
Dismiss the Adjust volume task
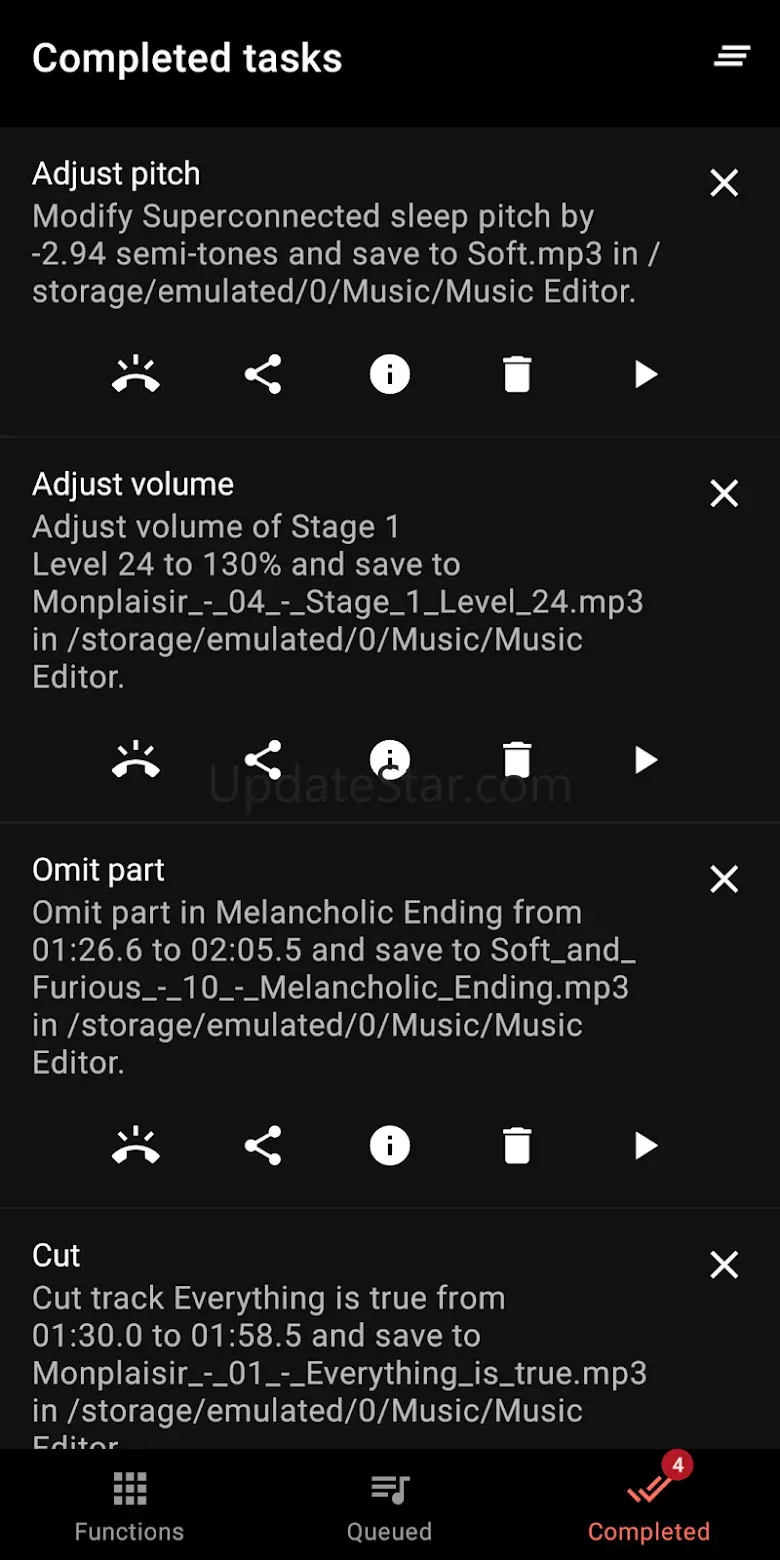tap(724, 493)
